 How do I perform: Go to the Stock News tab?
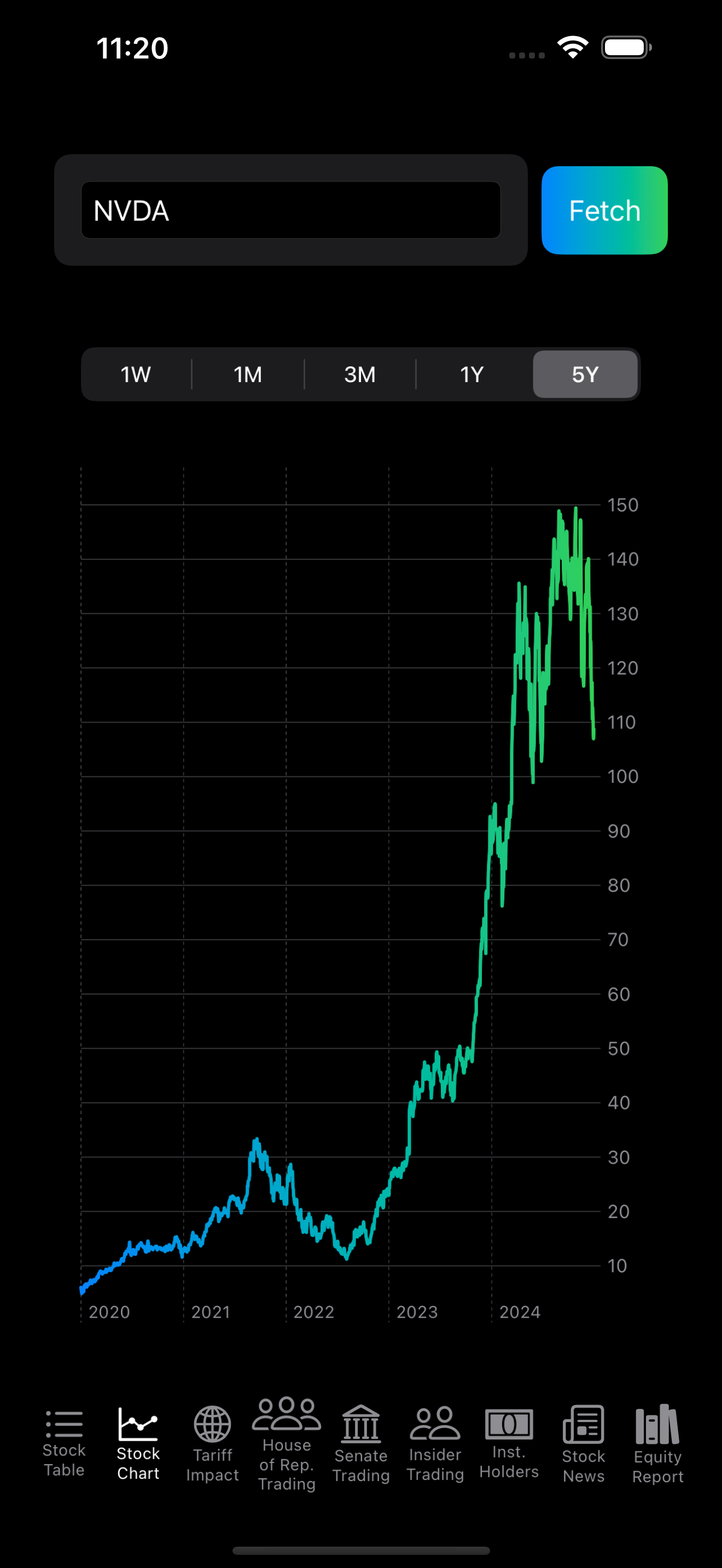click(583, 1444)
